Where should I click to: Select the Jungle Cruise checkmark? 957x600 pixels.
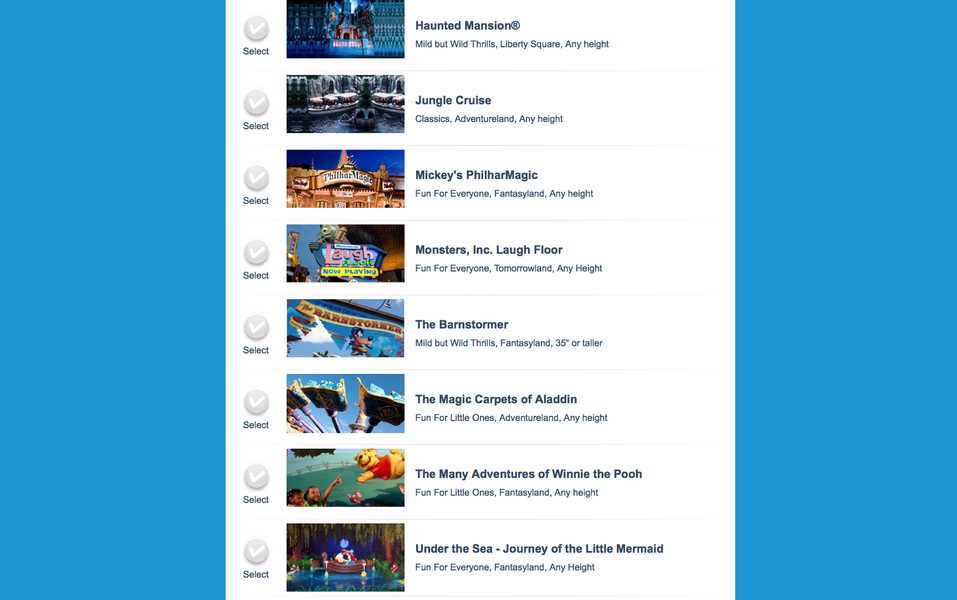point(256,103)
